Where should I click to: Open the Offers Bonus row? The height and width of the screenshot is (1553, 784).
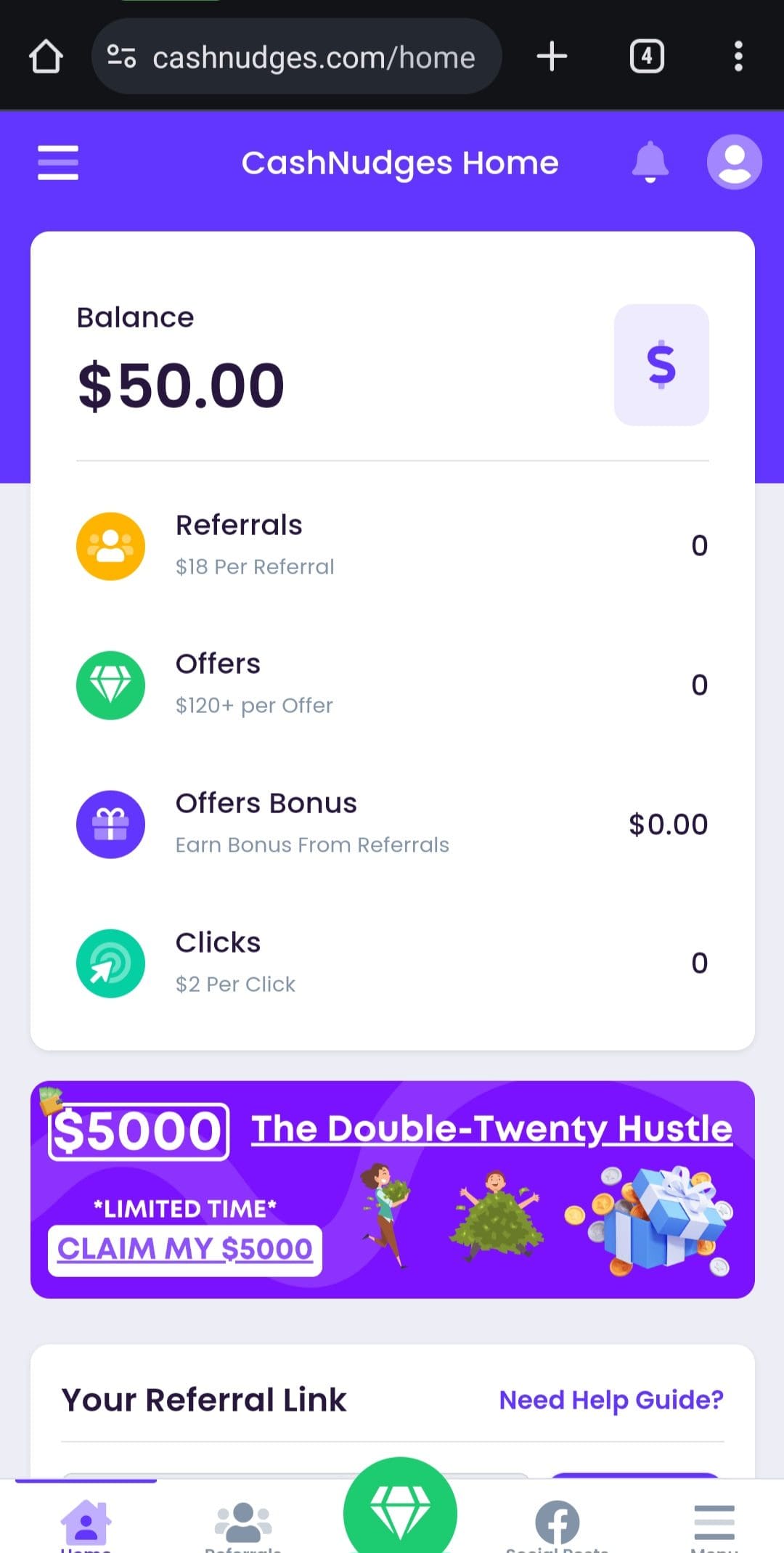[392, 824]
